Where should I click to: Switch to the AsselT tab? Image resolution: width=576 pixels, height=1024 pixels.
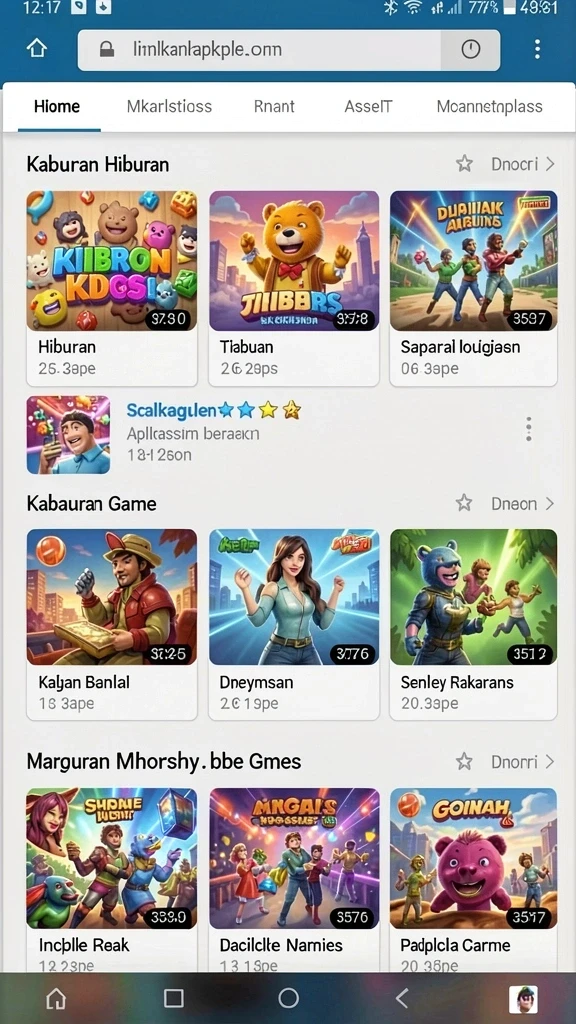(368, 106)
